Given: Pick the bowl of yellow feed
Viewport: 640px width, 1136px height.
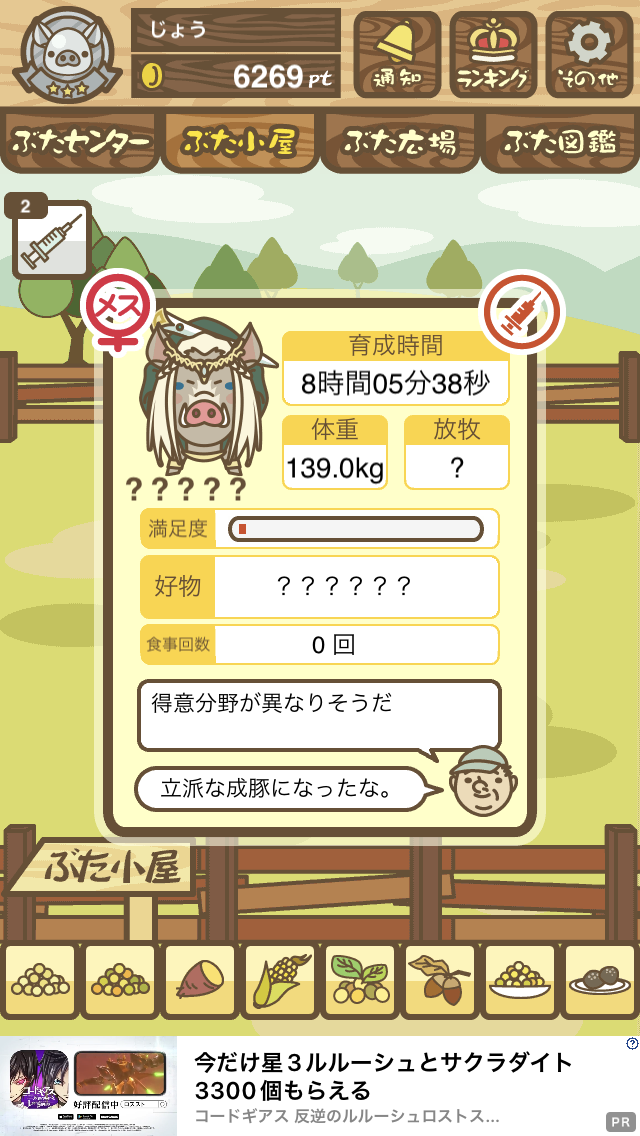Looking at the screenshot, I should click(519, 980).
